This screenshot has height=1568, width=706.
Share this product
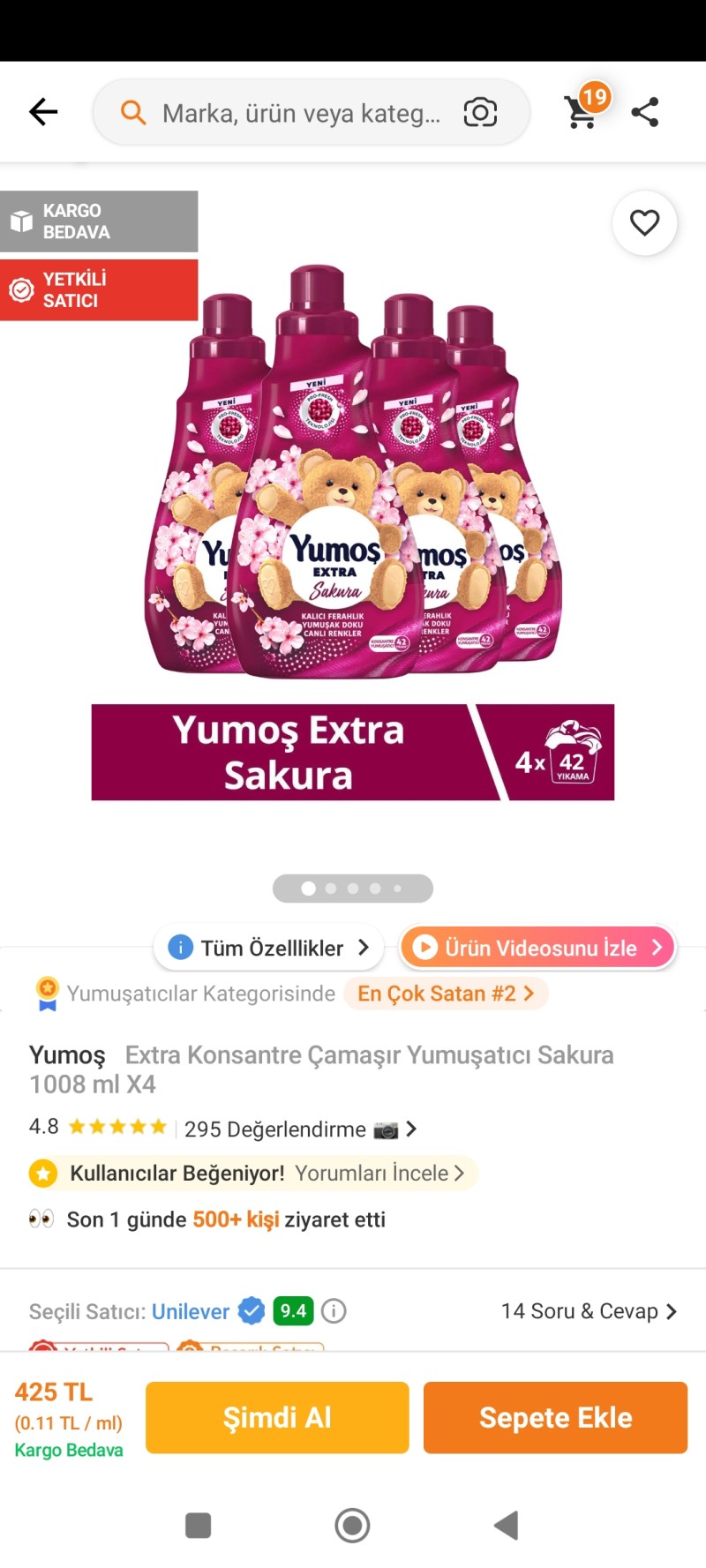[645, 112]
